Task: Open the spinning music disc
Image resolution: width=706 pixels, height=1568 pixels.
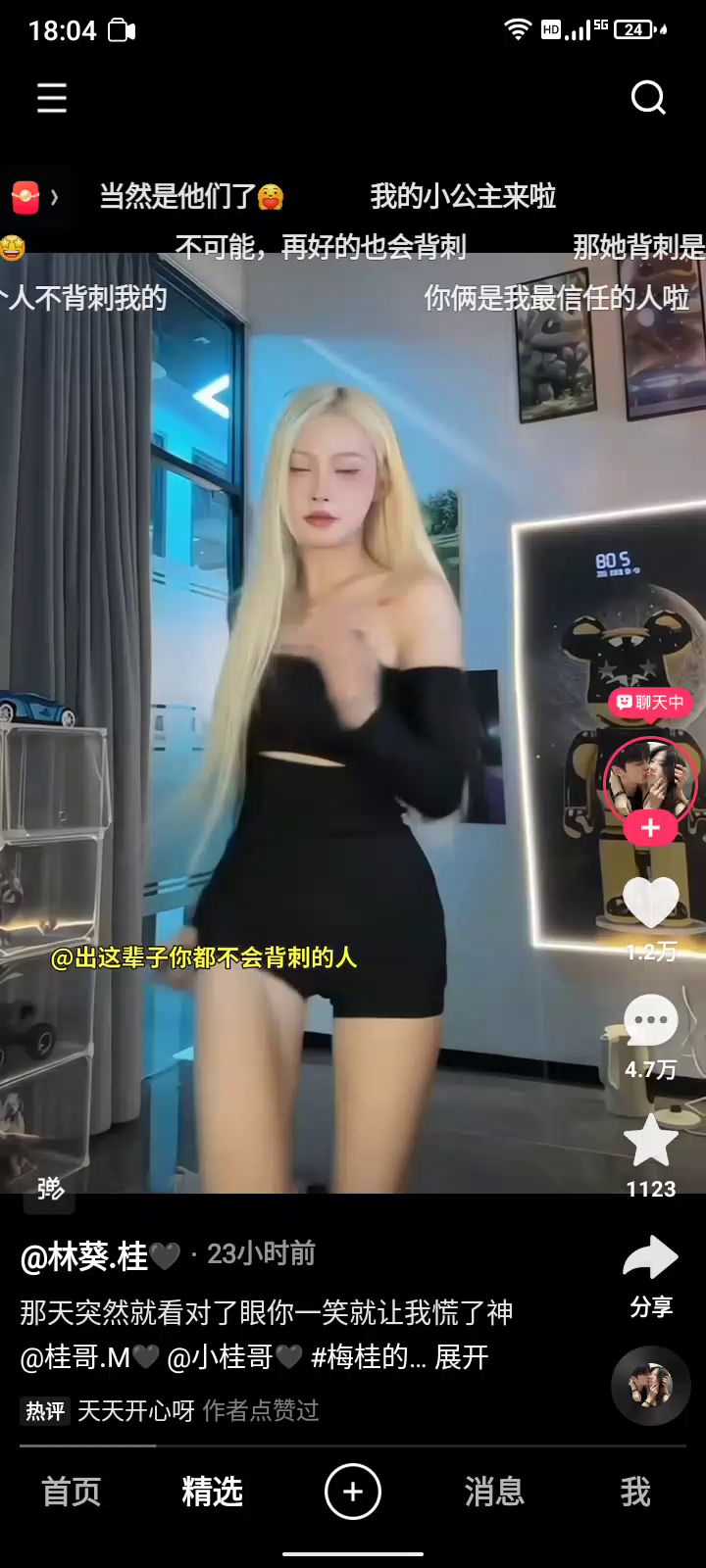Action: pos(651,1386)
